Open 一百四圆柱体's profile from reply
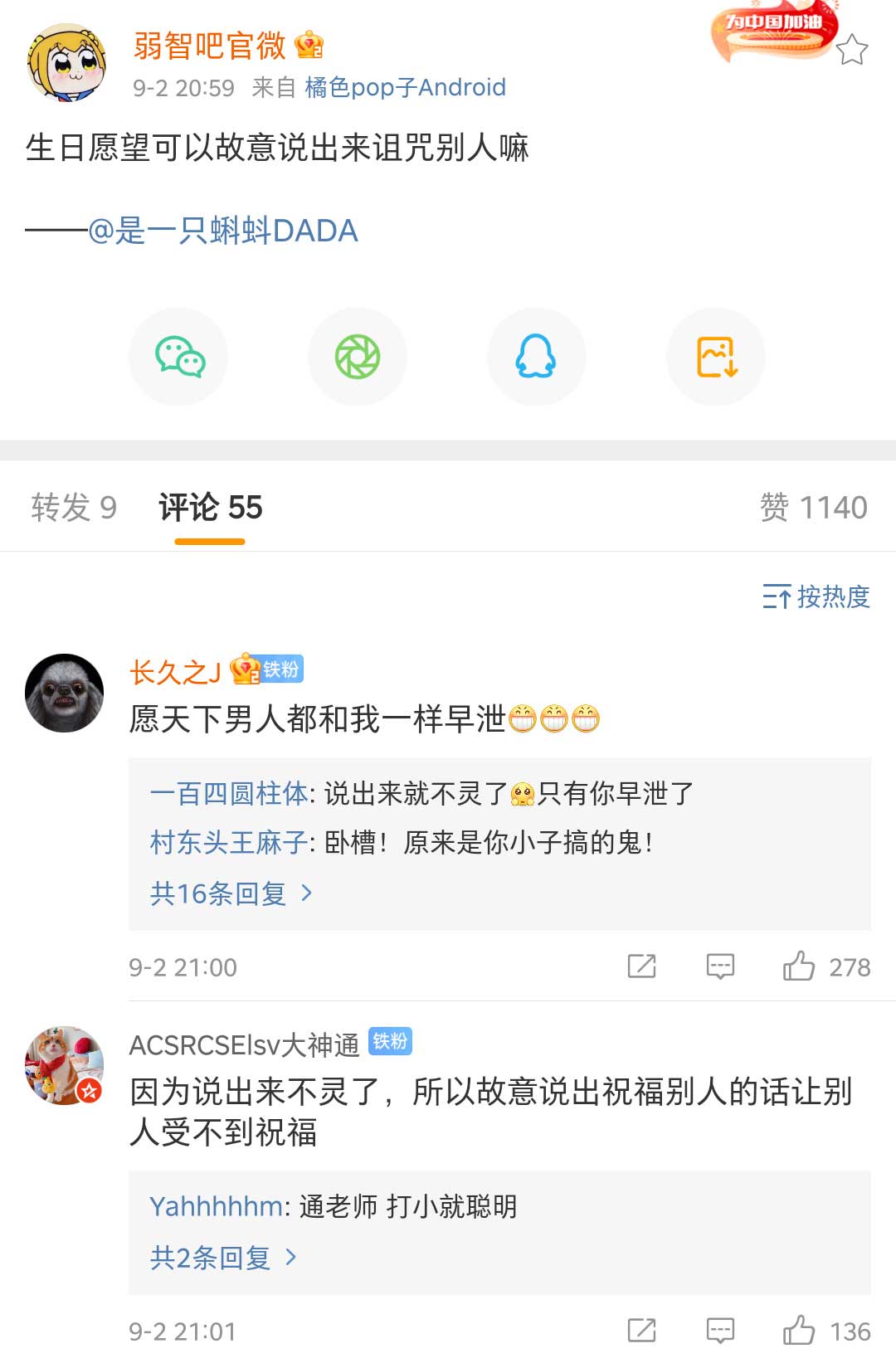Screen dimensions: 896x1363 coord(229,794)
